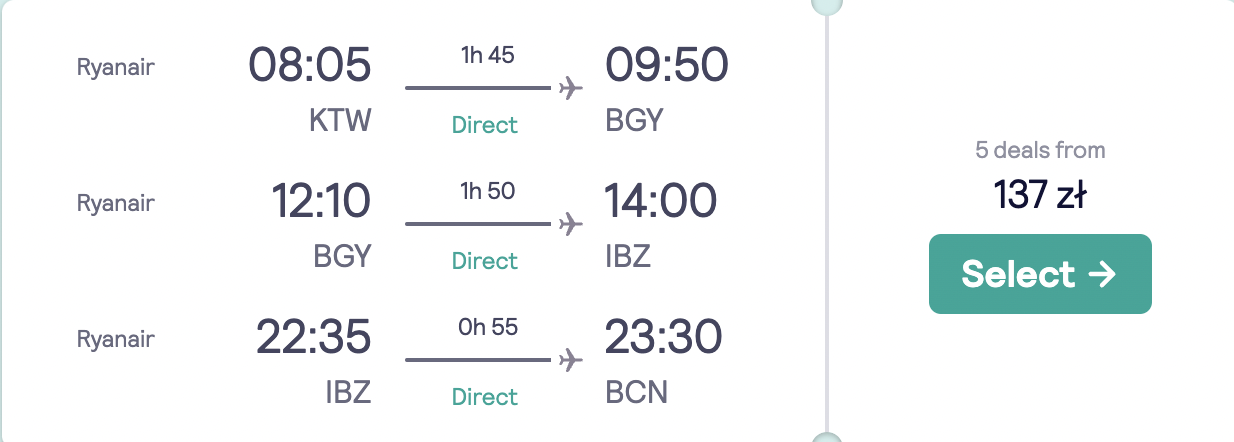Select the 137 zł deal
1234x442 pixels.
1039,274
